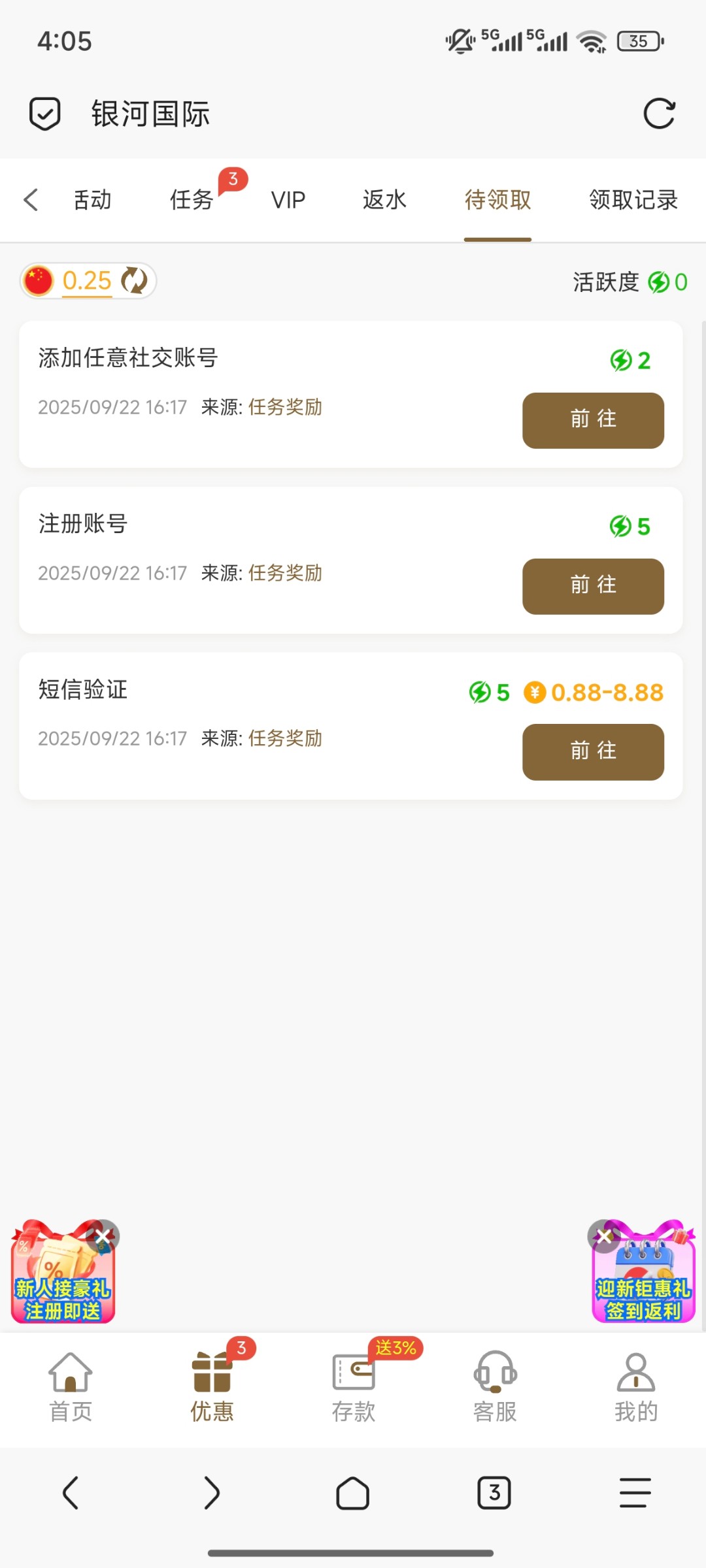This screenshot has height=1568, width=706.
Task: Switch to the 任务 tab
Action: tap(193, 200)
